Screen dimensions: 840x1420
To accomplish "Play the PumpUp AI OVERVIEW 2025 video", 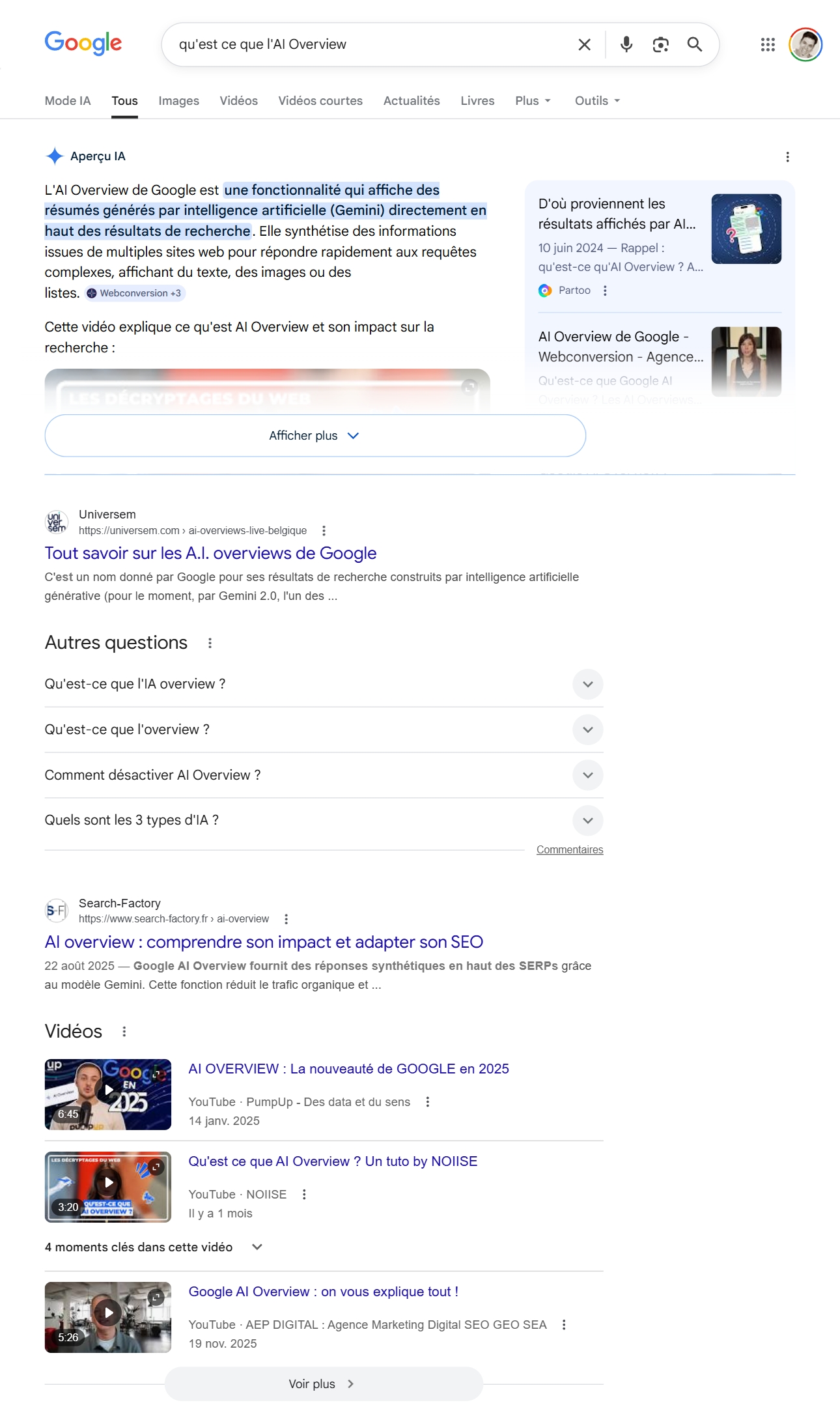I will click(x=108, y=1094).
